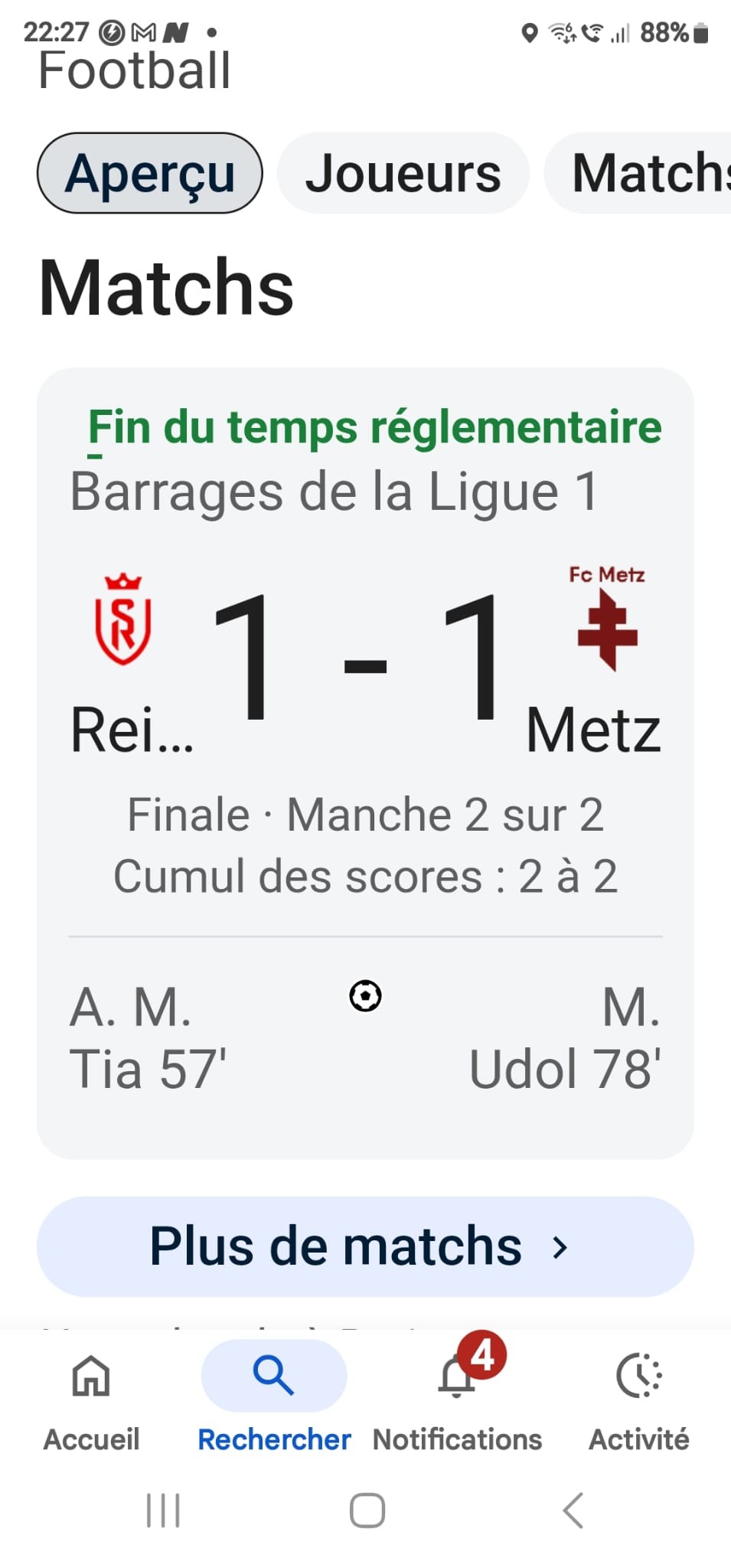This screenshot has height=1568, width=731.
Task: Open Notifications with 4 alerts
Action: coord(457,1401)
